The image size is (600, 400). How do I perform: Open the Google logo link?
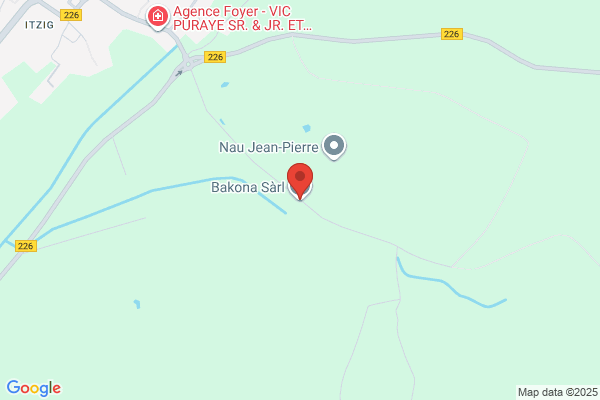tap(34, 388)
